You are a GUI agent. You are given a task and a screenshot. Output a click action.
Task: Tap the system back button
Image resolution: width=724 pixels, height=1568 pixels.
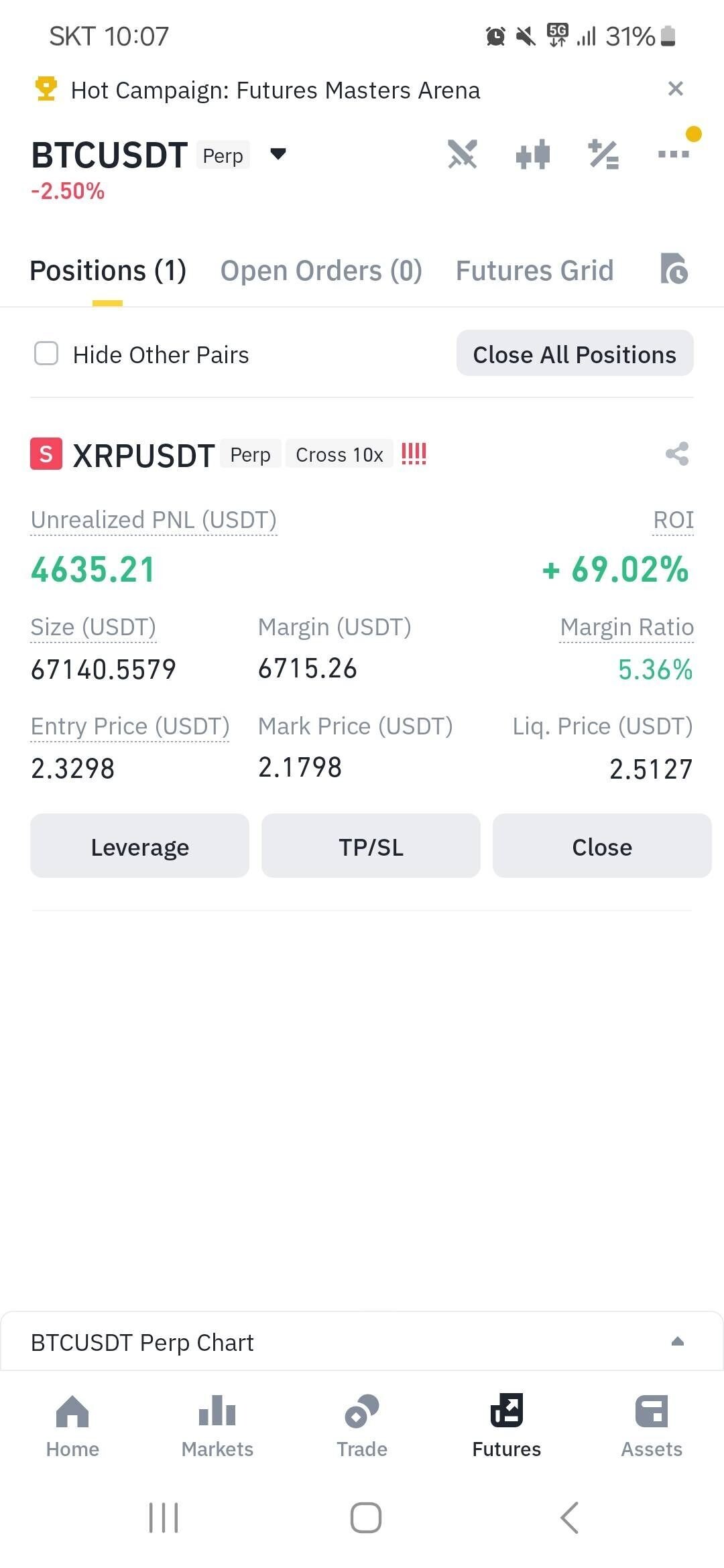coord(569,1518)
